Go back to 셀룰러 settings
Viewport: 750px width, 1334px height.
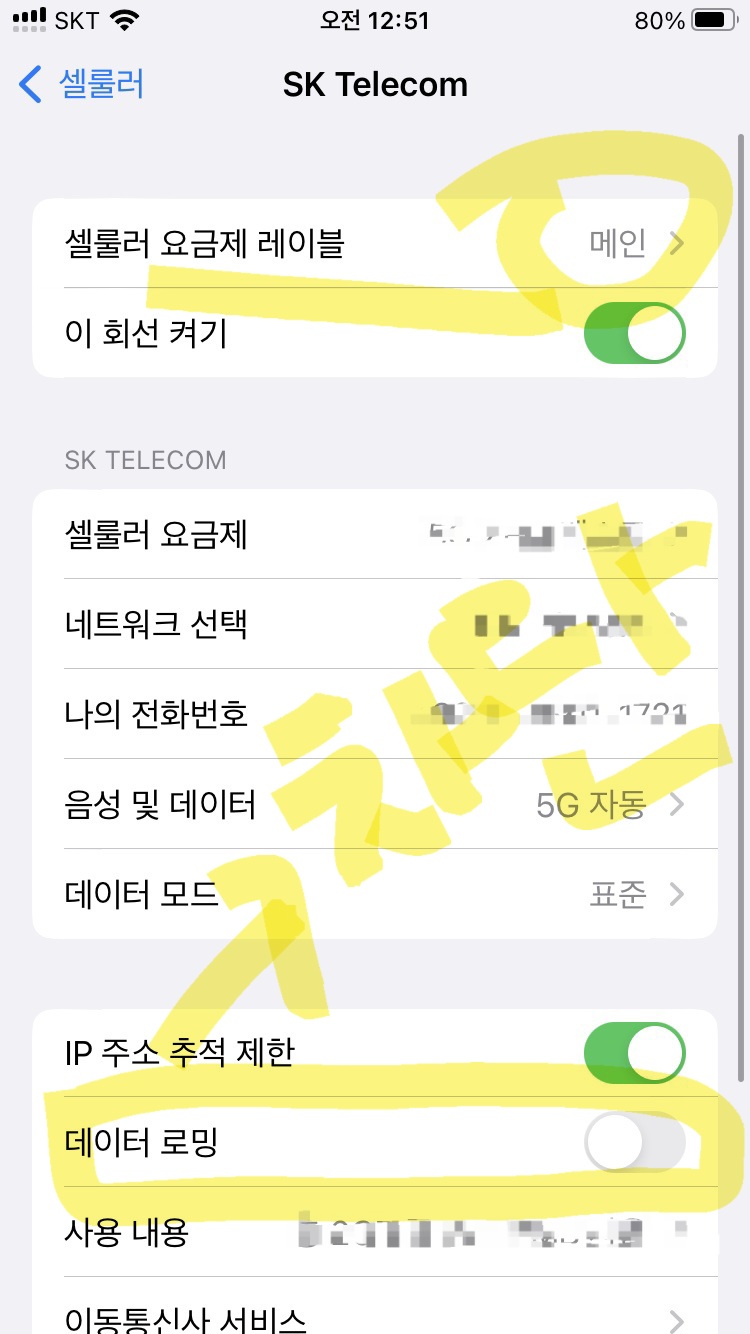coord(82,84)
